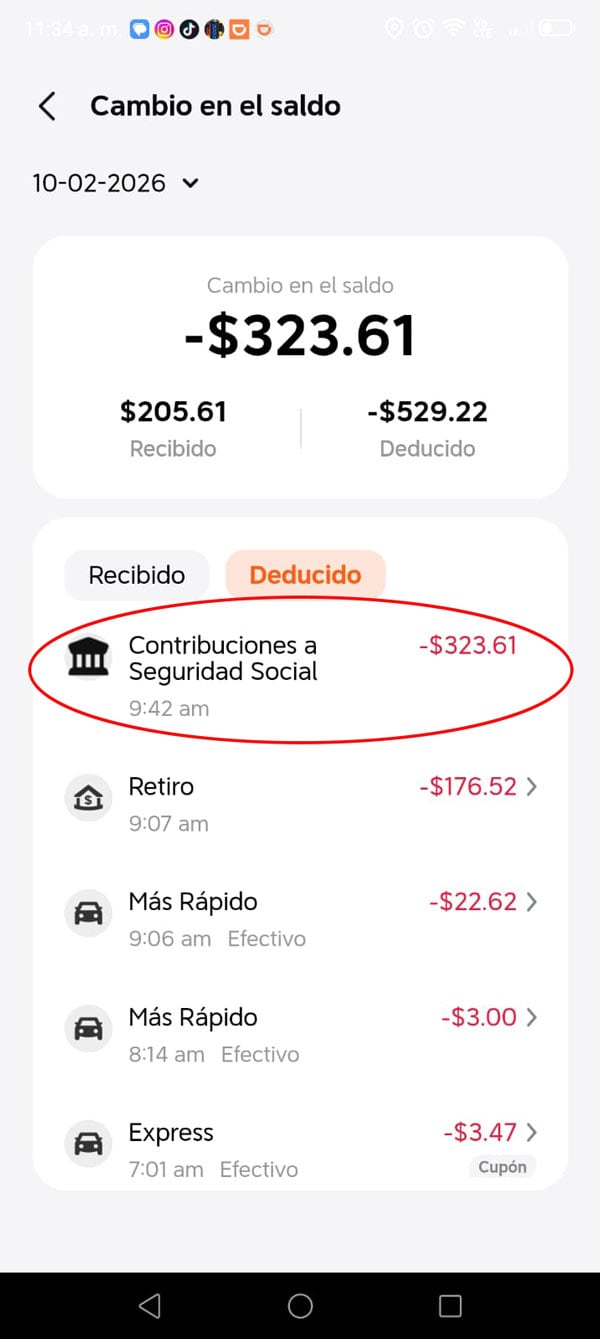Screen dimensions: 600x1339
Task: Switch to the Recibido tab
Action: tap(137, 575)
